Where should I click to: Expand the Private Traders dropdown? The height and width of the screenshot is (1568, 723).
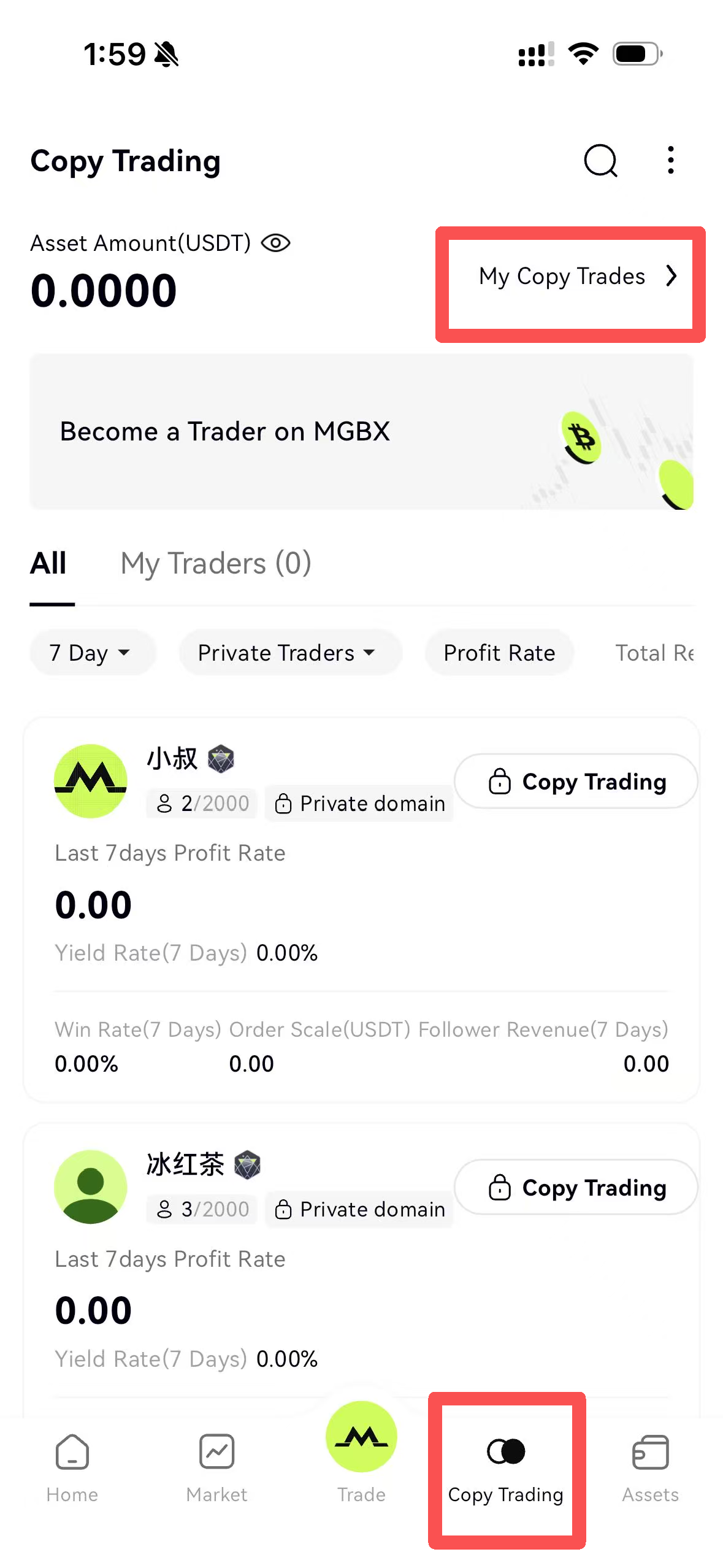pos(290,653)
